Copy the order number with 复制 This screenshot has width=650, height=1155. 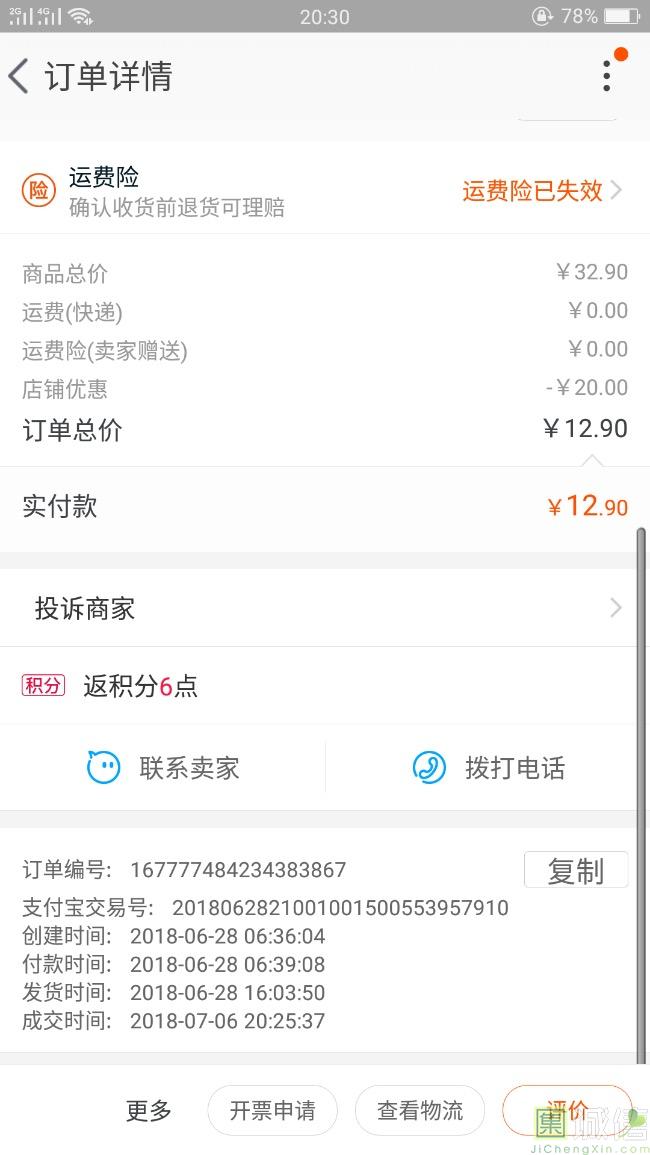pos(576,870)
